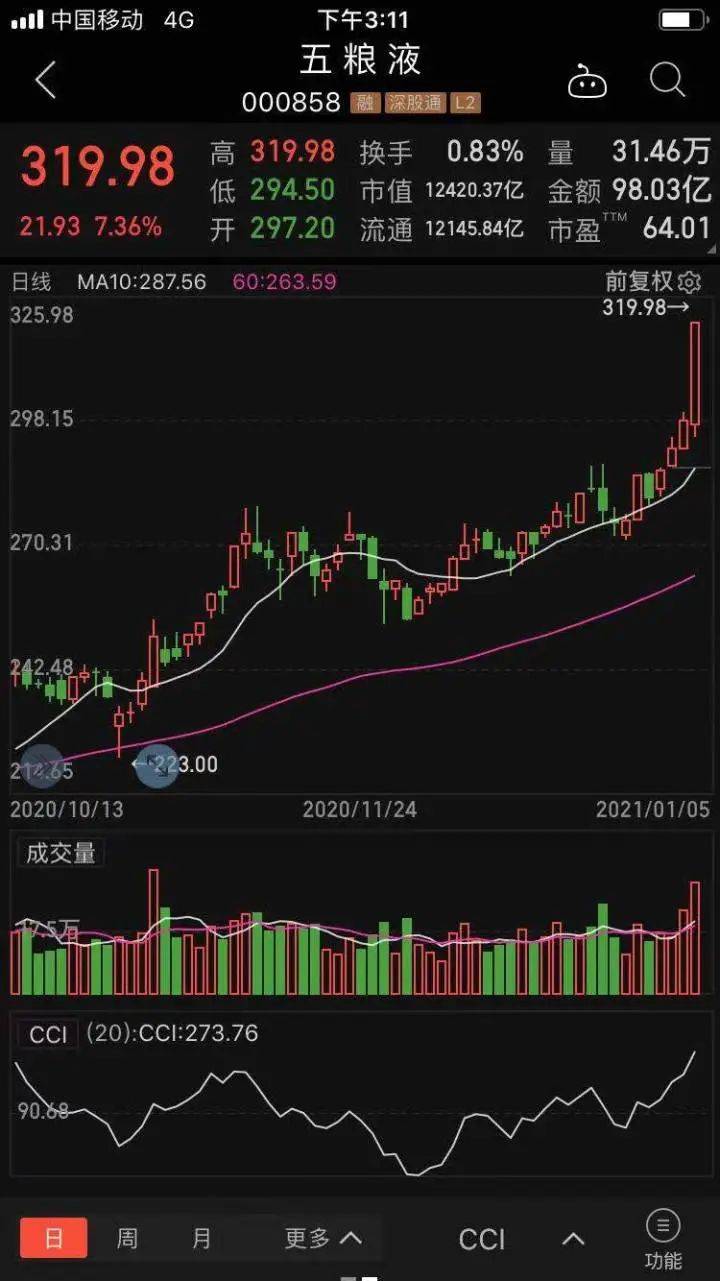
Task: Open the stock search magnifier
Action: pos(666,80)
